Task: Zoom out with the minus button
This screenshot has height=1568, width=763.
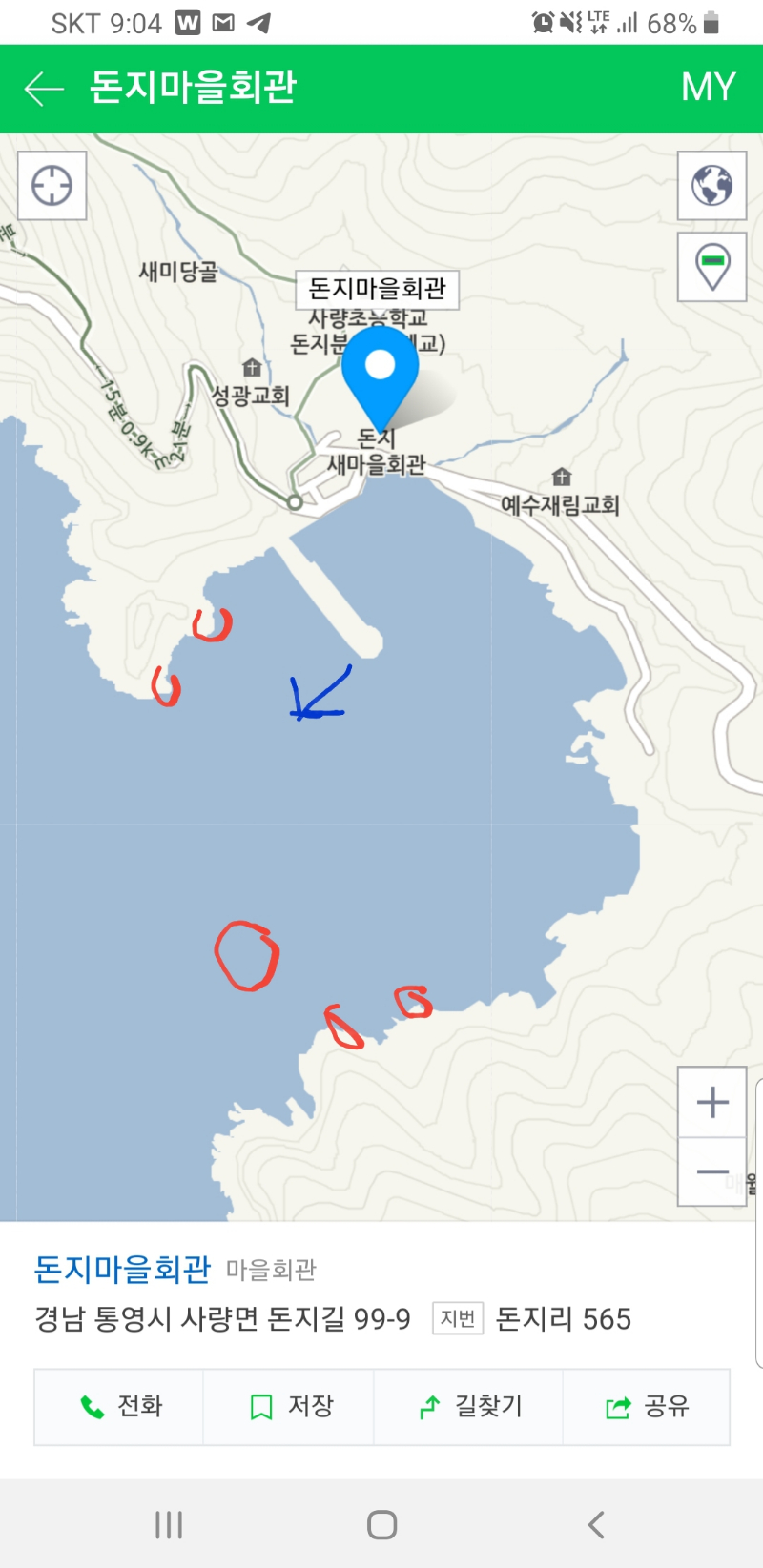Action: [711, 1171]
